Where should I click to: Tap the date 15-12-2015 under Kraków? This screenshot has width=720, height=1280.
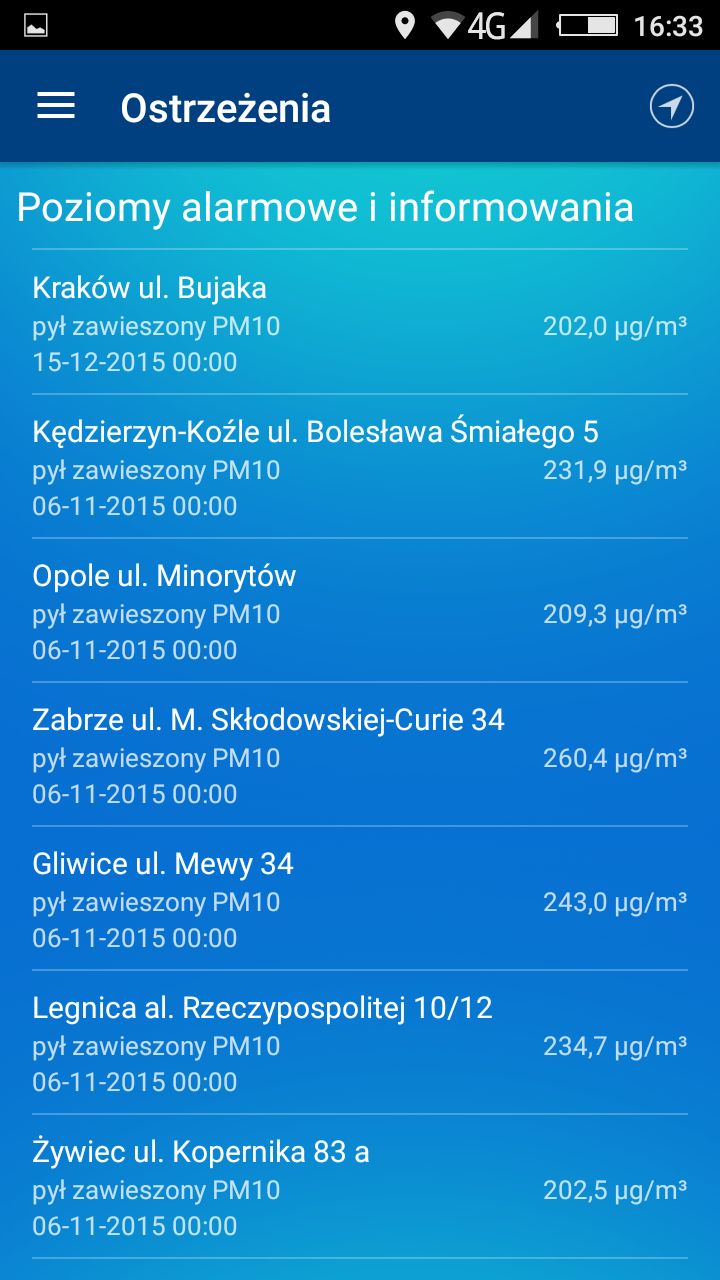[137, 362]
